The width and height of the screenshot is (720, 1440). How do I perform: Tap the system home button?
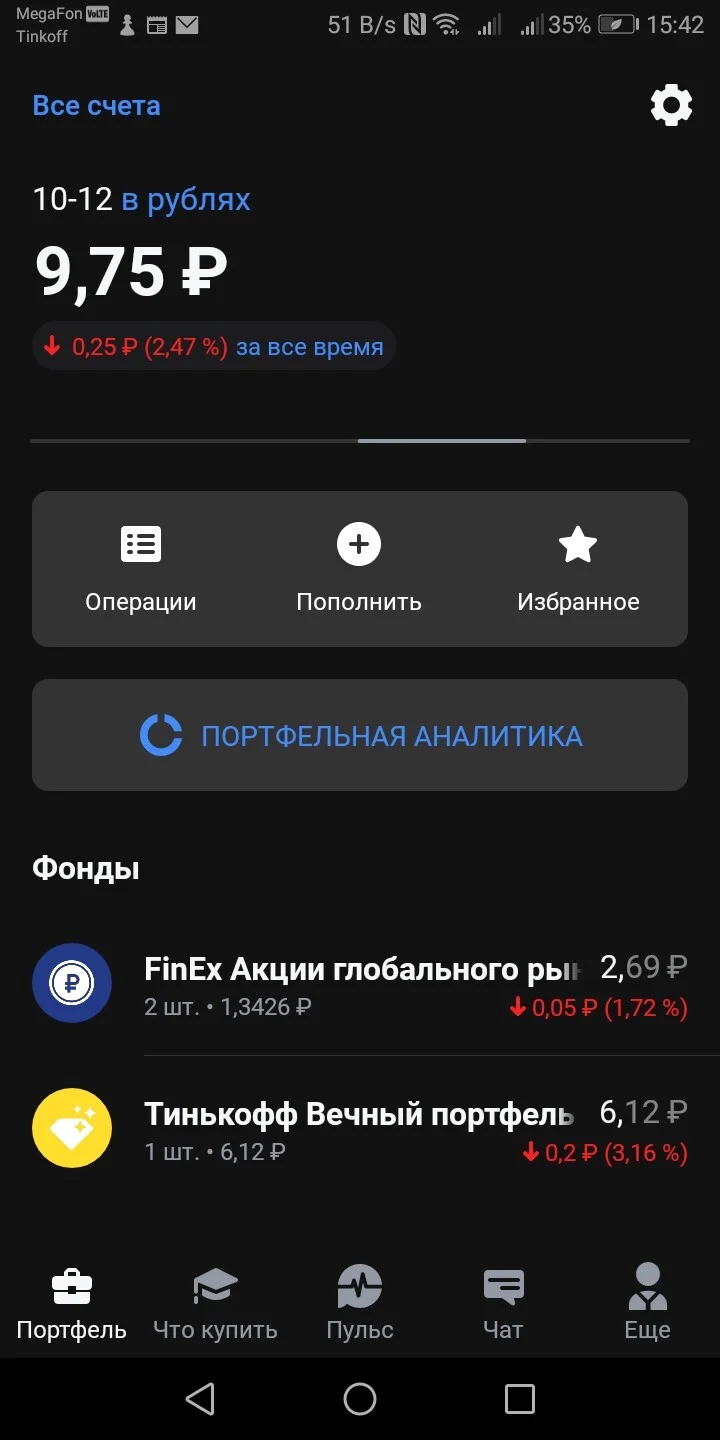tap(360, 1398)
